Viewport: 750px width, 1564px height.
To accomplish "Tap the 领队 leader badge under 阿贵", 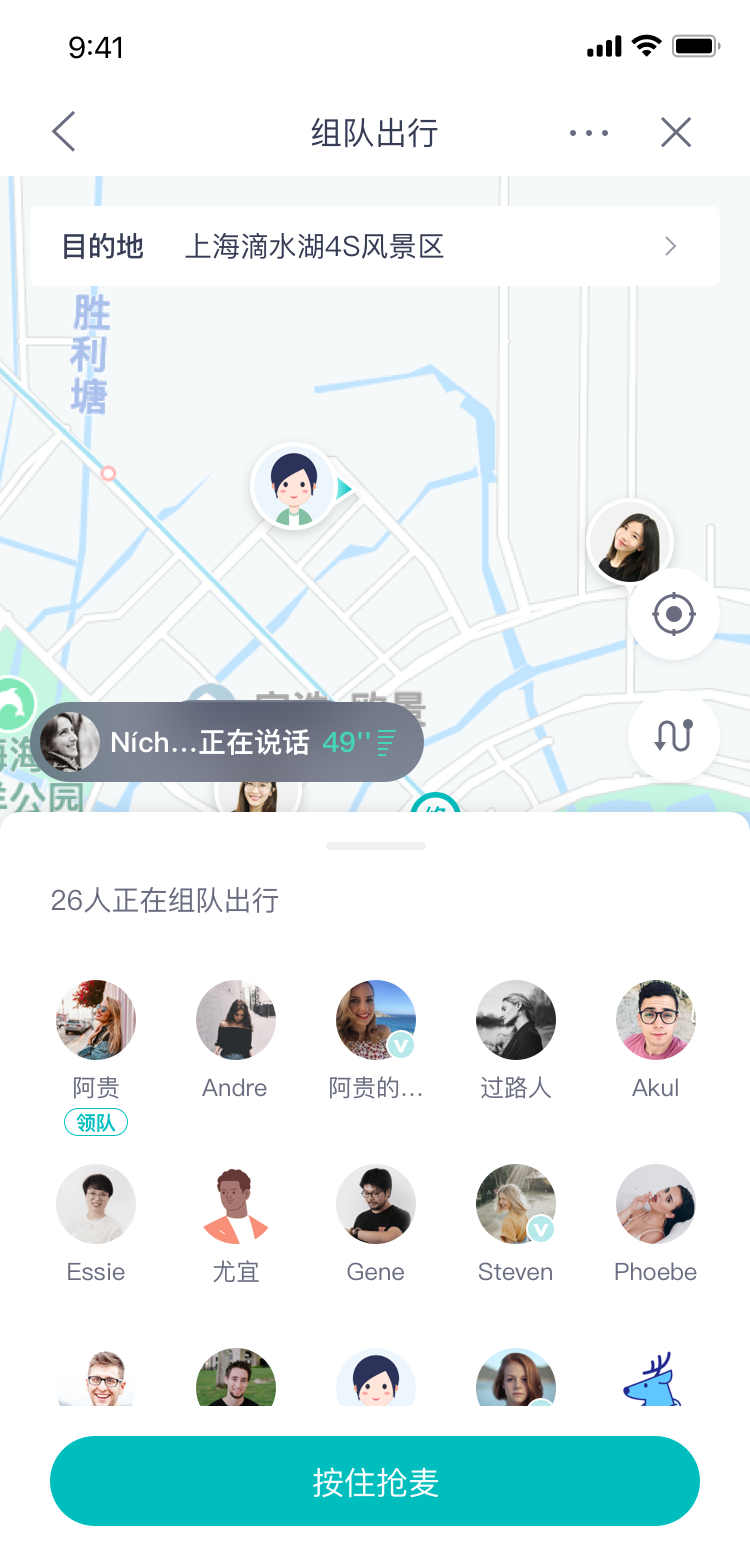I will coord(96,1122).
